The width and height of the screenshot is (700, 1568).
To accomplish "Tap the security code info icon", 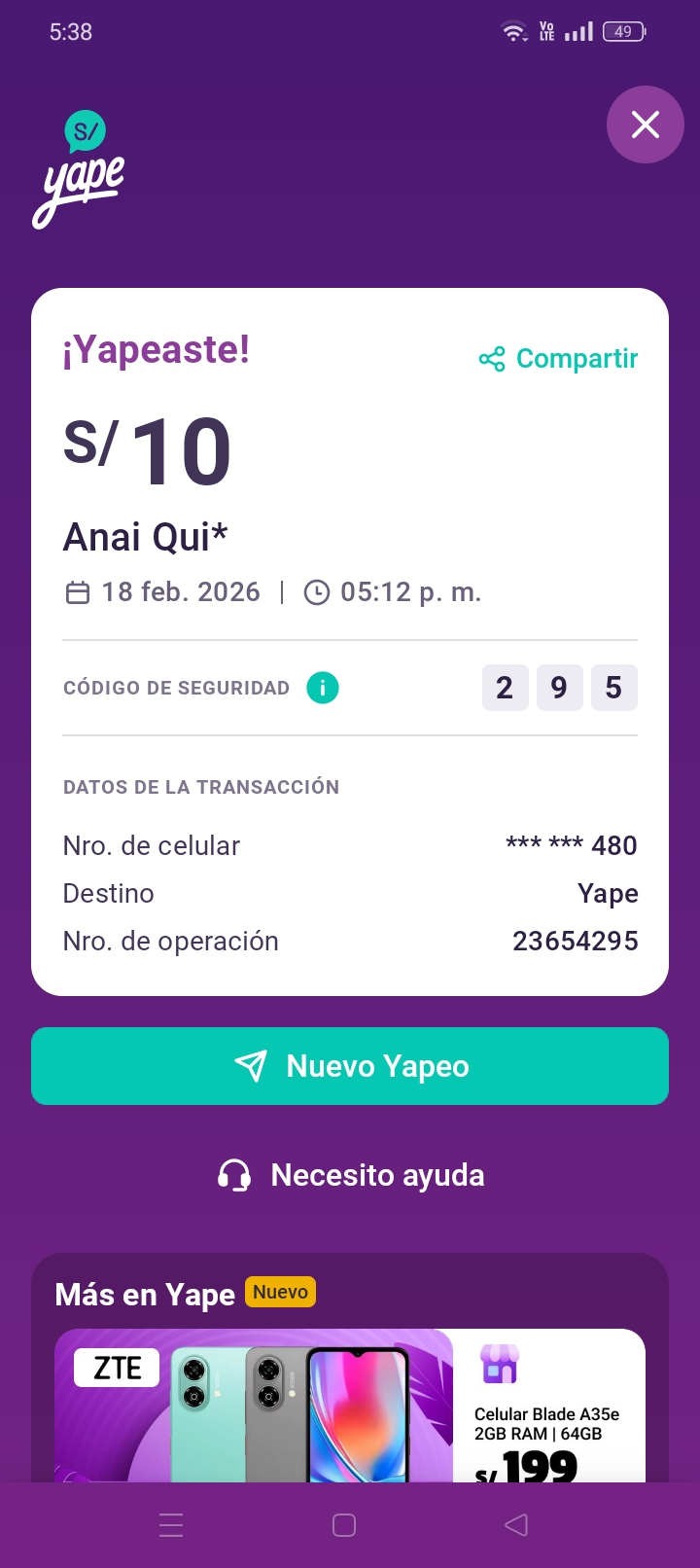I will pos(323,688).
